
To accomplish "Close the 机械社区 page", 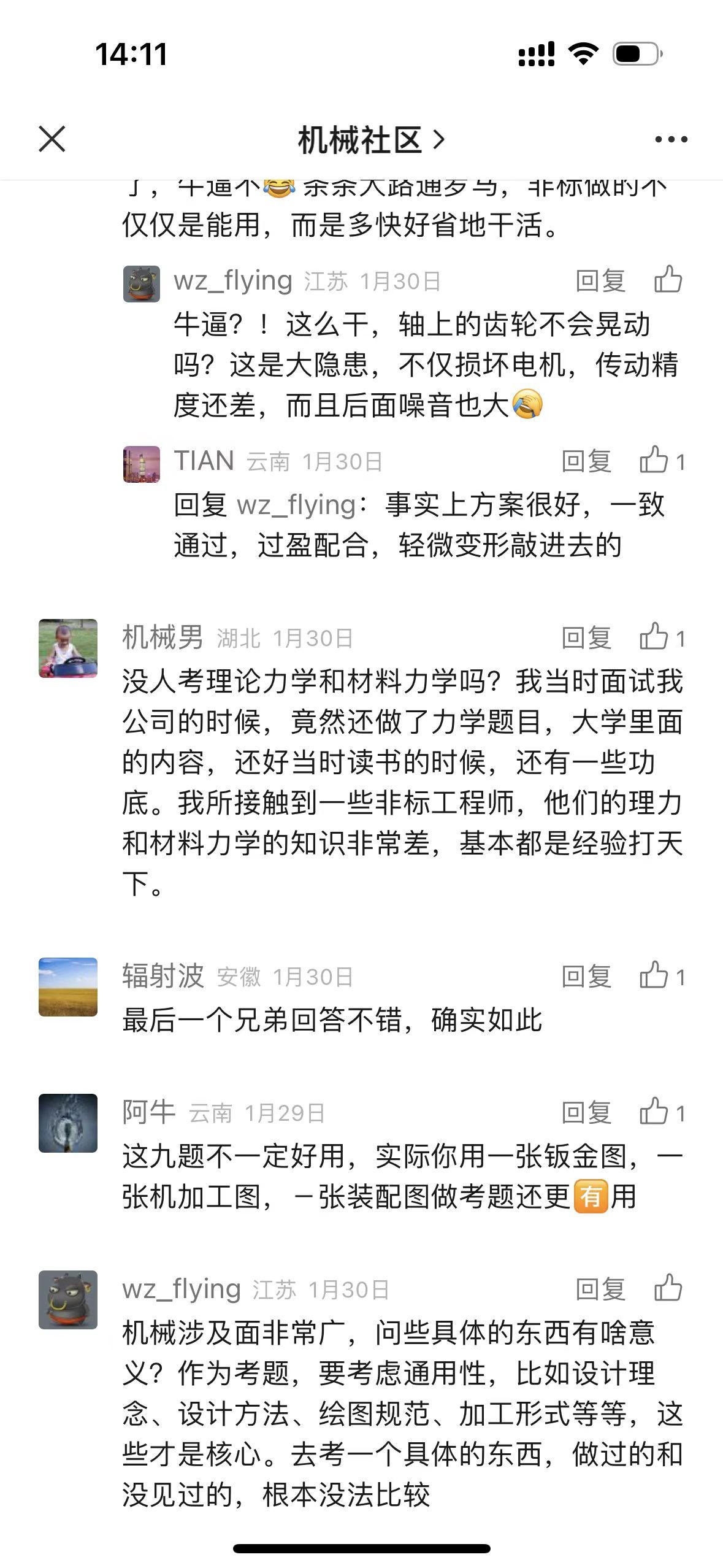I will tap(52, 139).
